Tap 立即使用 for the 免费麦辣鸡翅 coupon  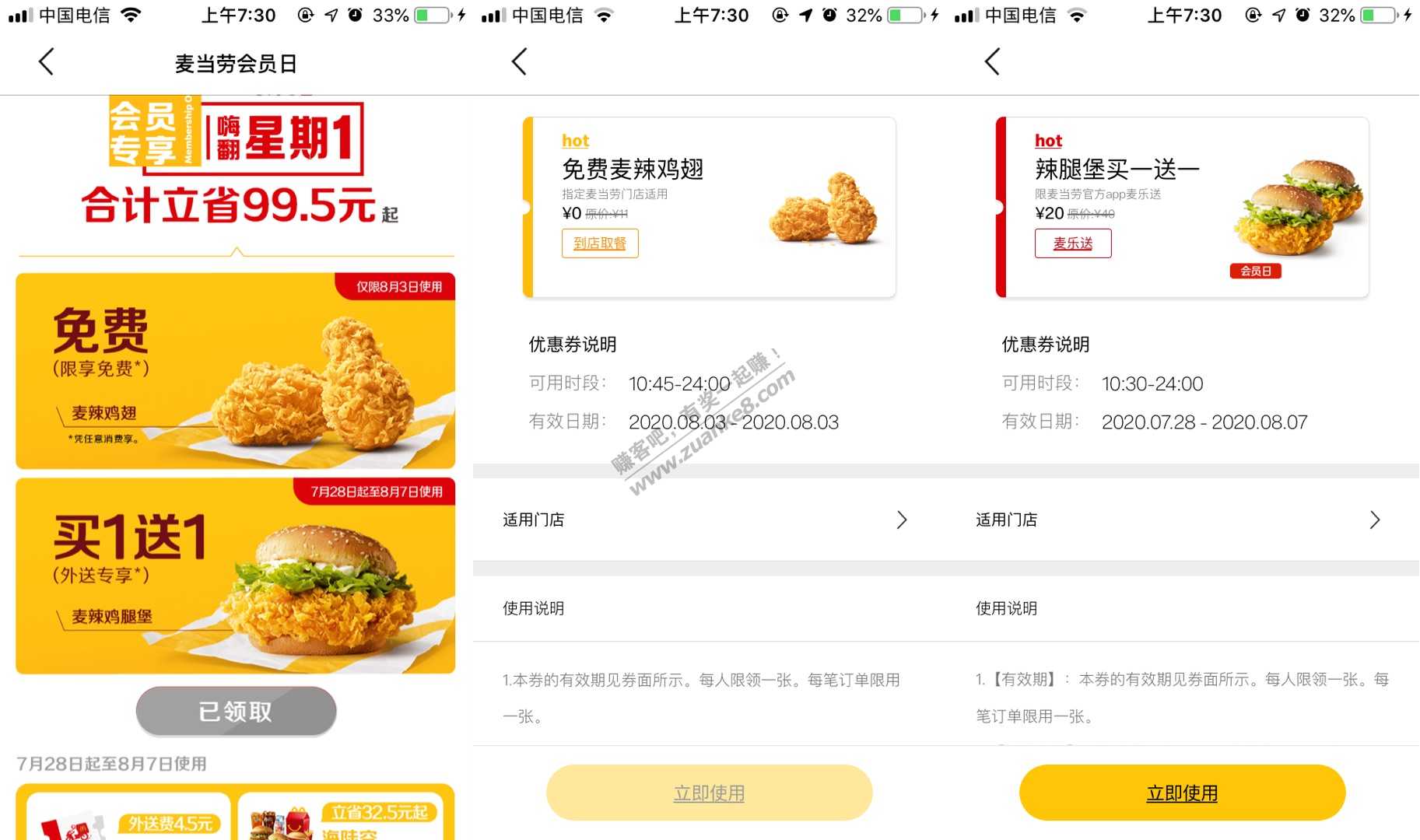click(x=709, y=793)
